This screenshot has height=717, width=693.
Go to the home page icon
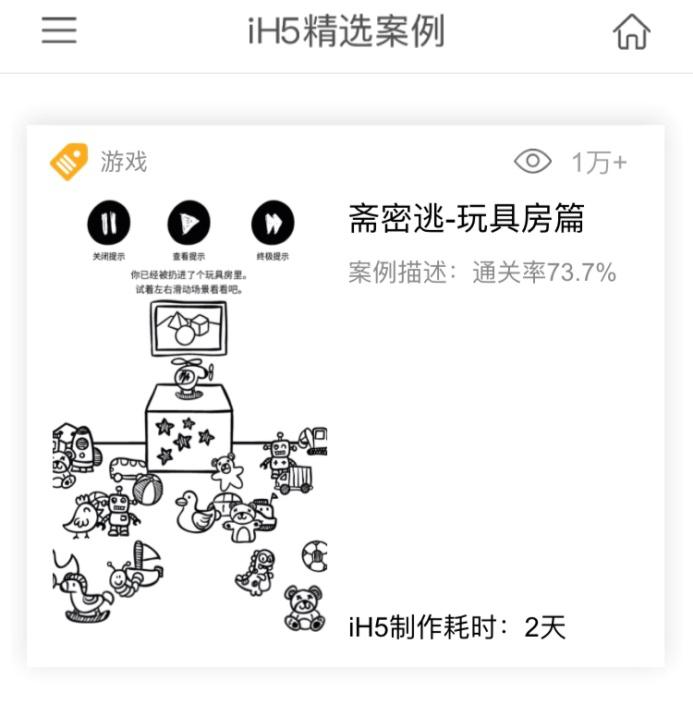pyautogui.click(x=631, y=33)
